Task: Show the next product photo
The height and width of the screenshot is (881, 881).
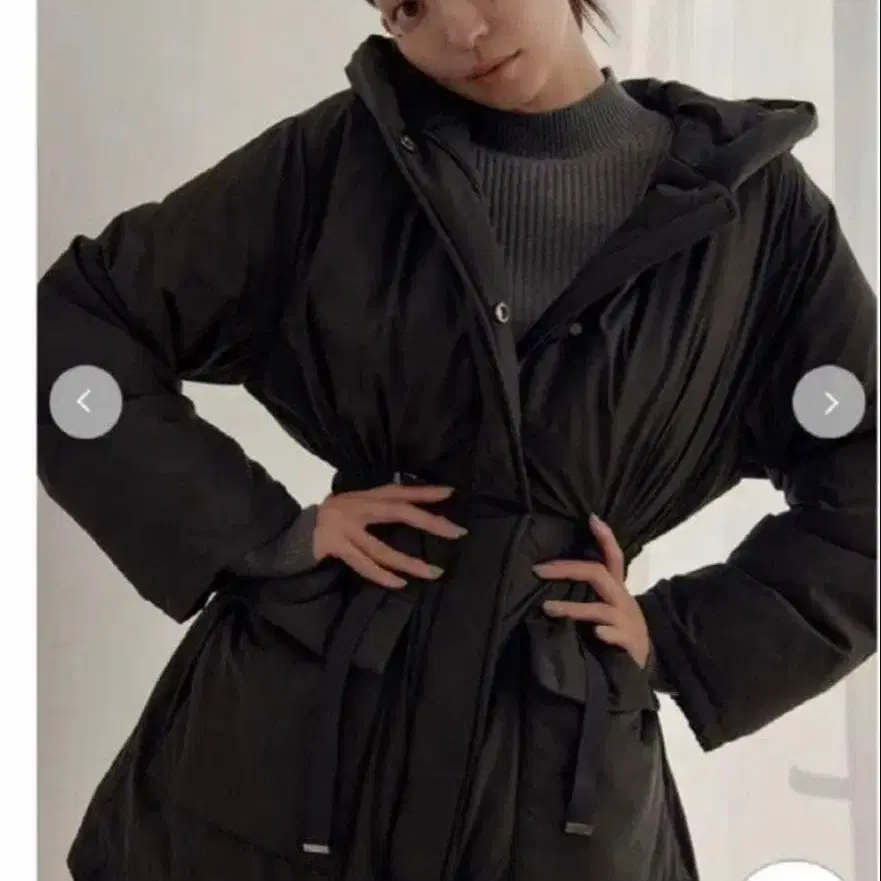Action: [828, 402]
